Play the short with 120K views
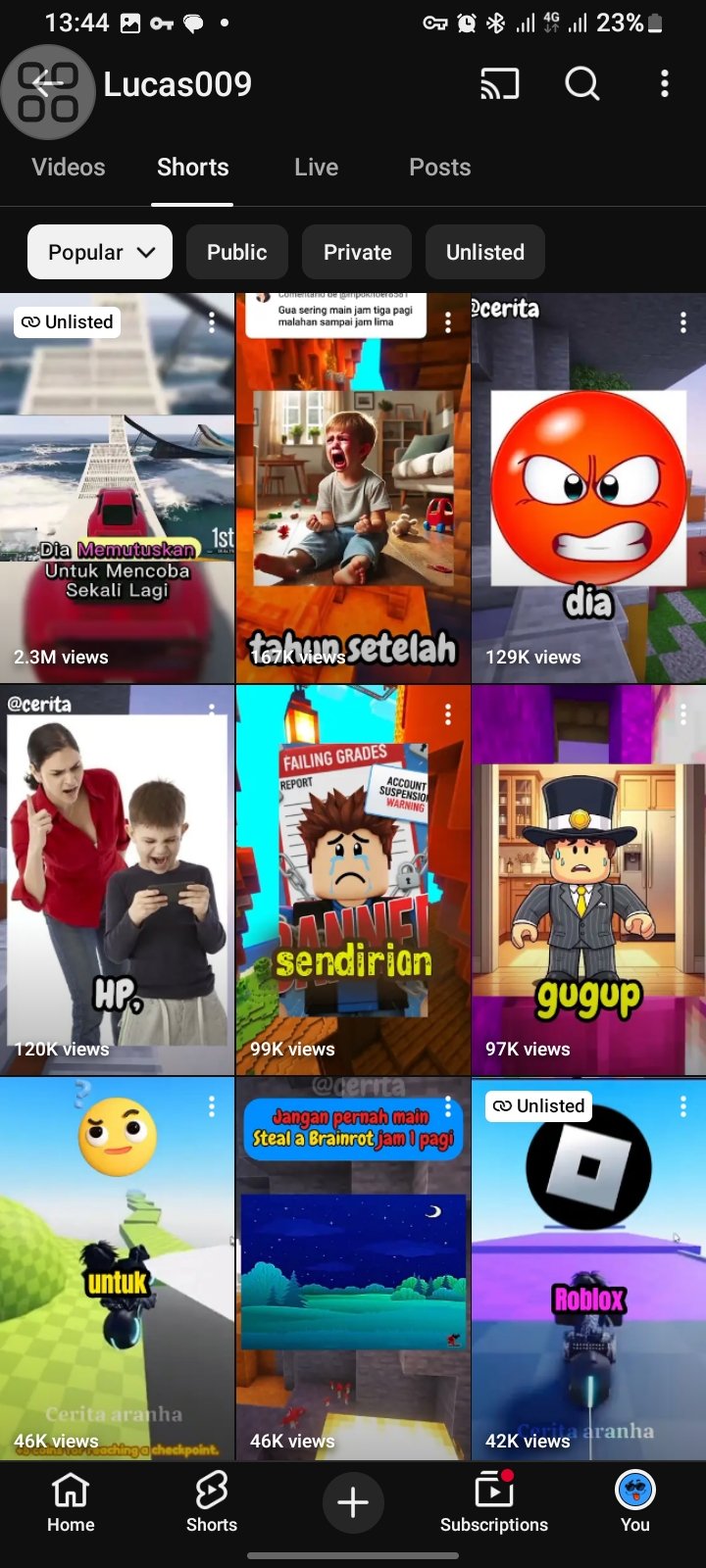The width and height of the screenshot is (706, 1568). (117, 882)
